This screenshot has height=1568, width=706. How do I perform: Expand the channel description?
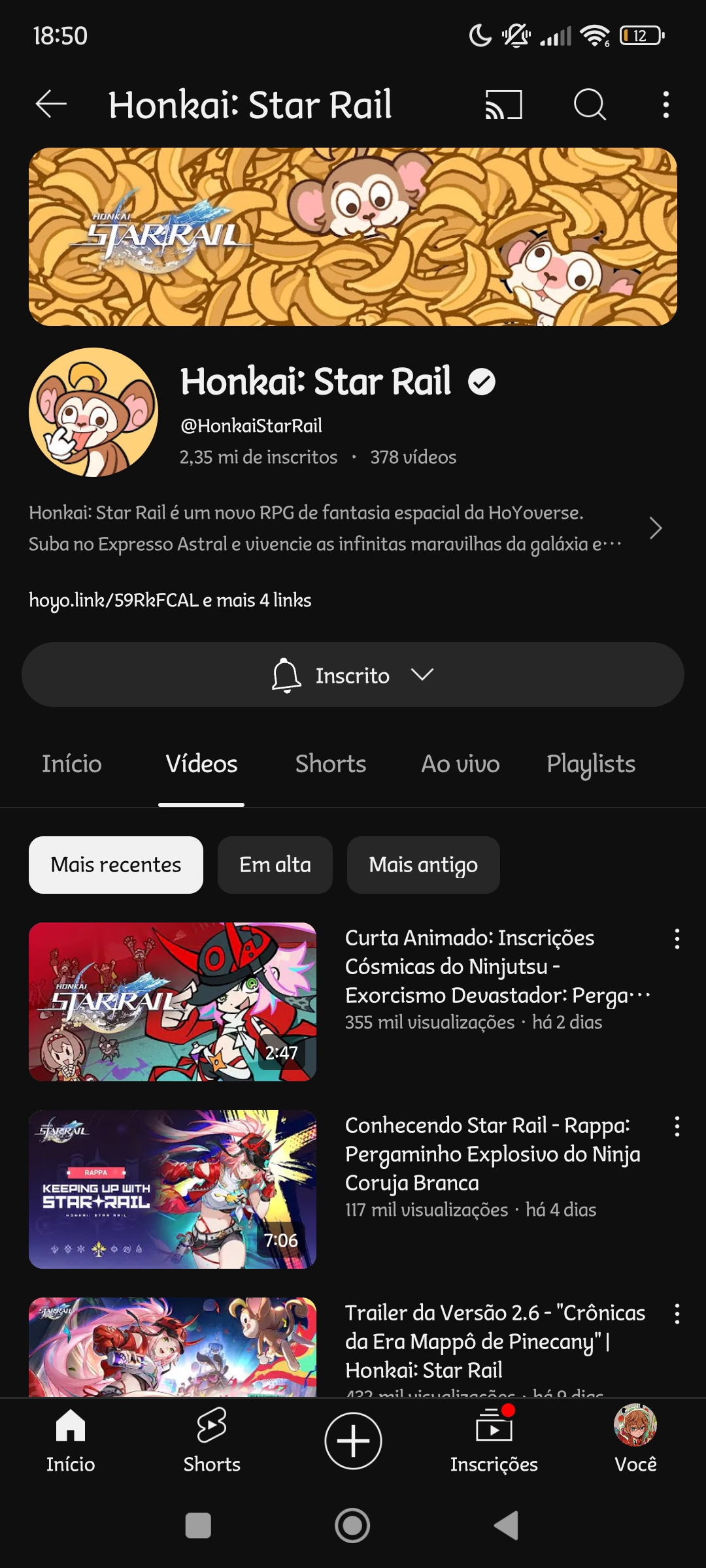tap(655, 528)
